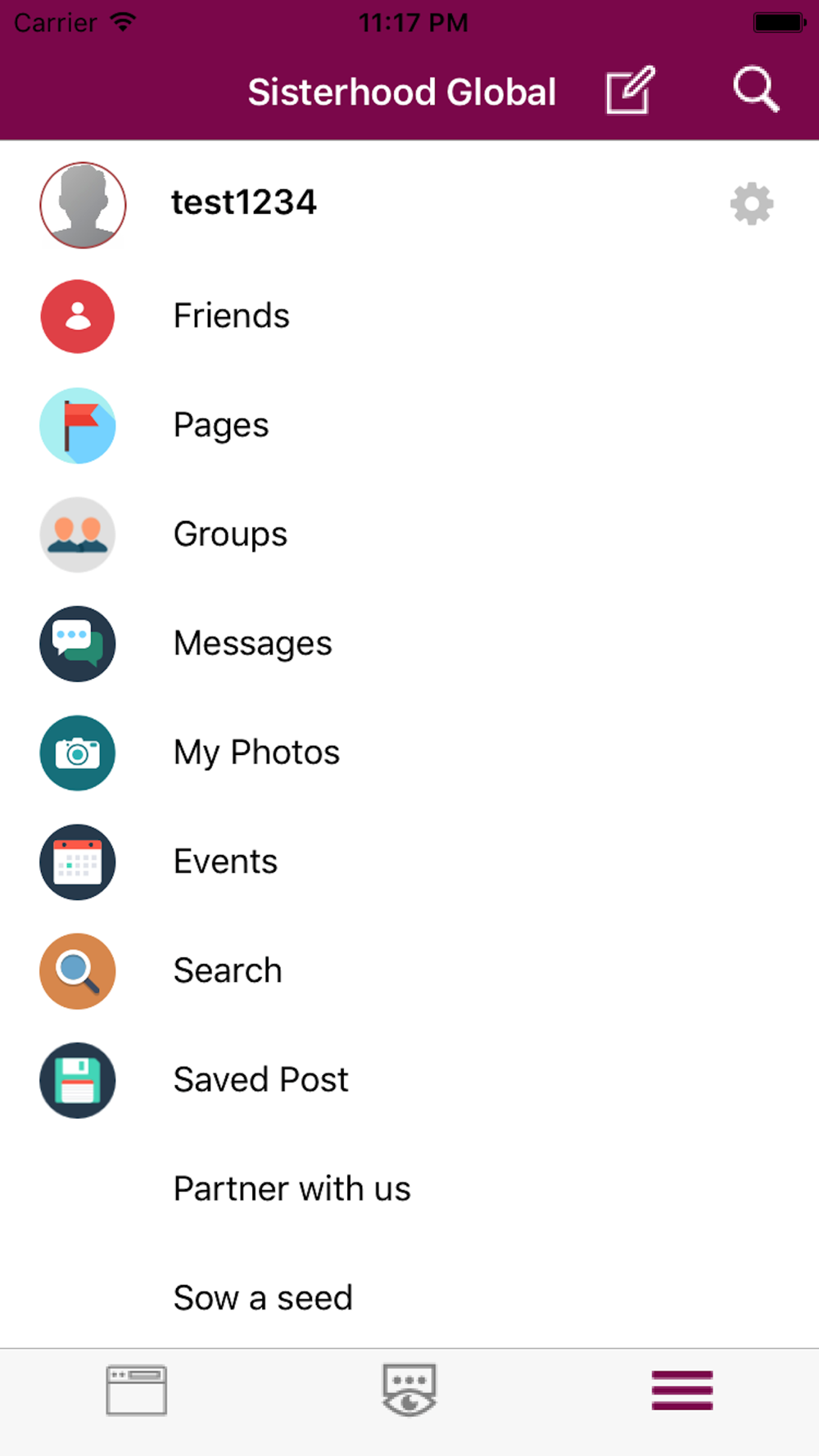The width and height of the screenshot is (819, 1456).
Task: Tap Partner with us
Action: (x=409, y=1188)
